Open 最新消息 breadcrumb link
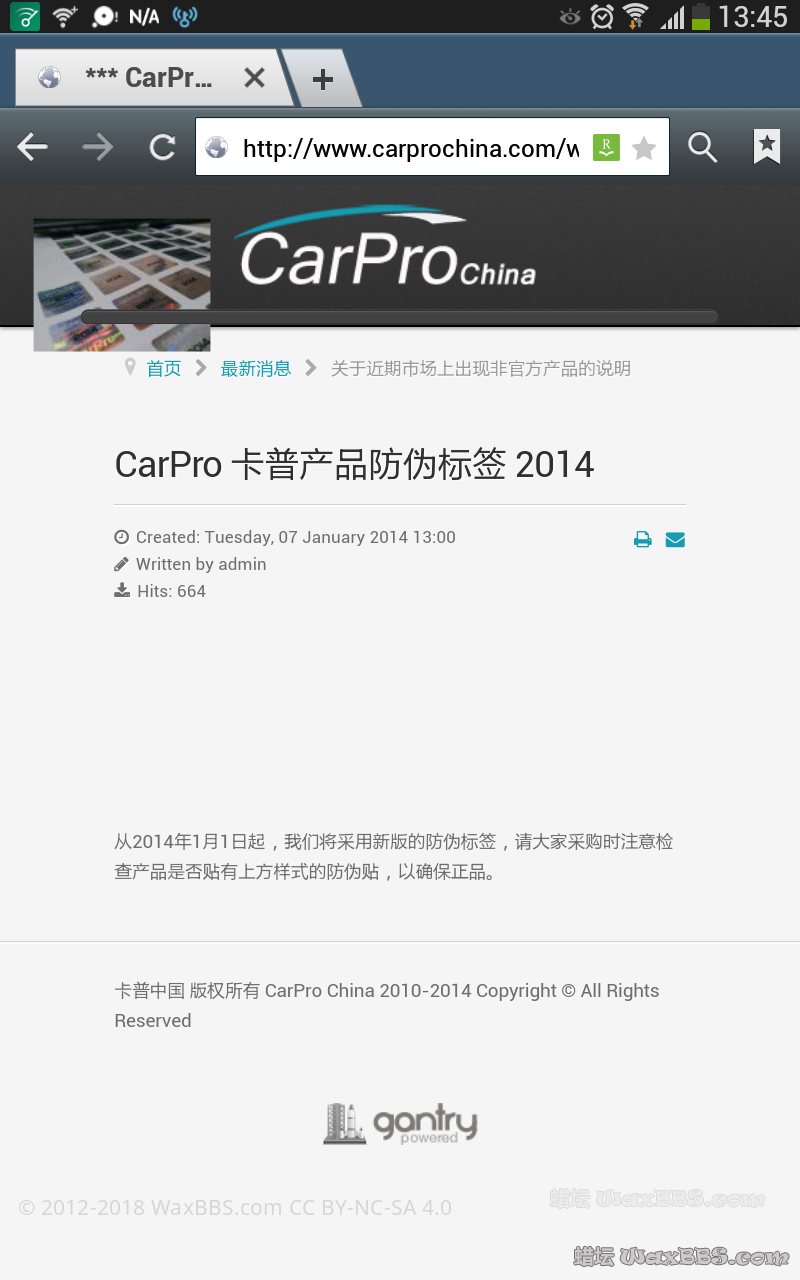Screen dimensions: 800x1280 pyautogui.click(x=256, y=369)
